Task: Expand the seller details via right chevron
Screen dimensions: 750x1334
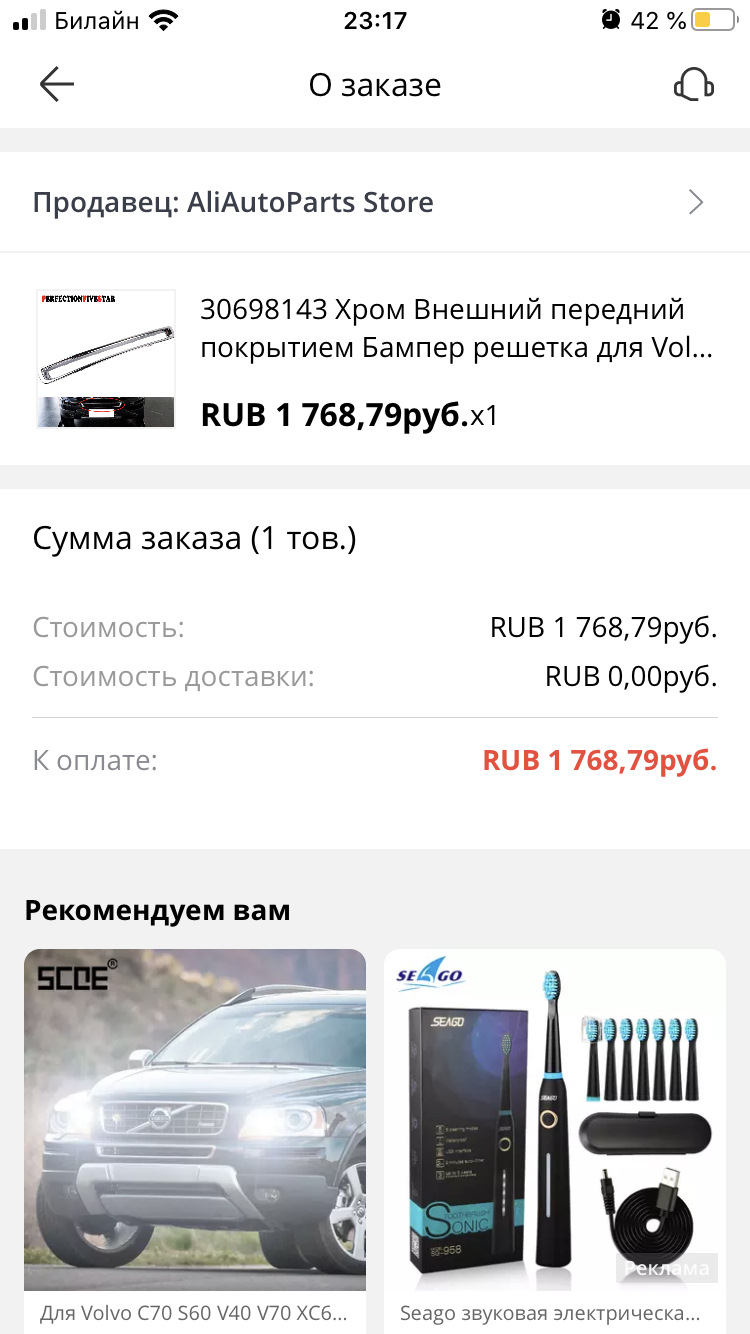Action: [696, 202]
